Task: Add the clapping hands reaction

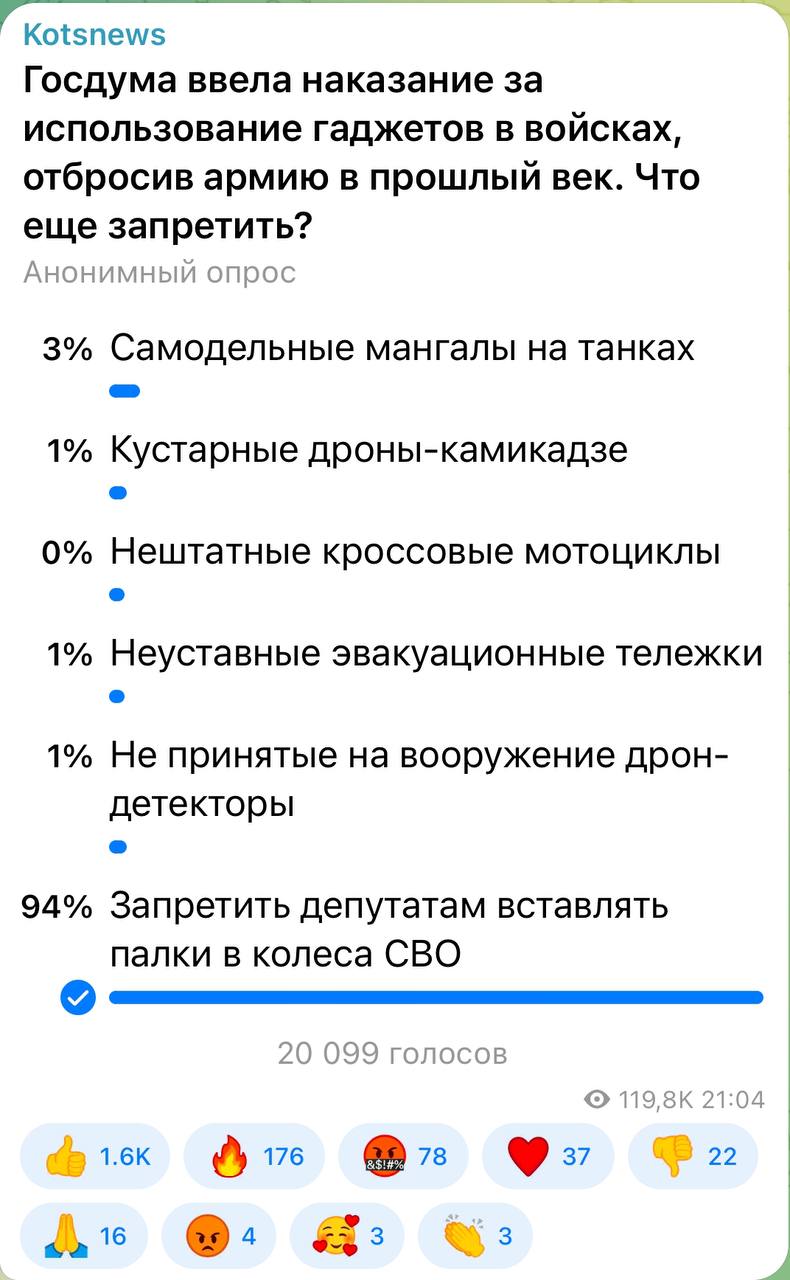Action: coord(475,1237)
